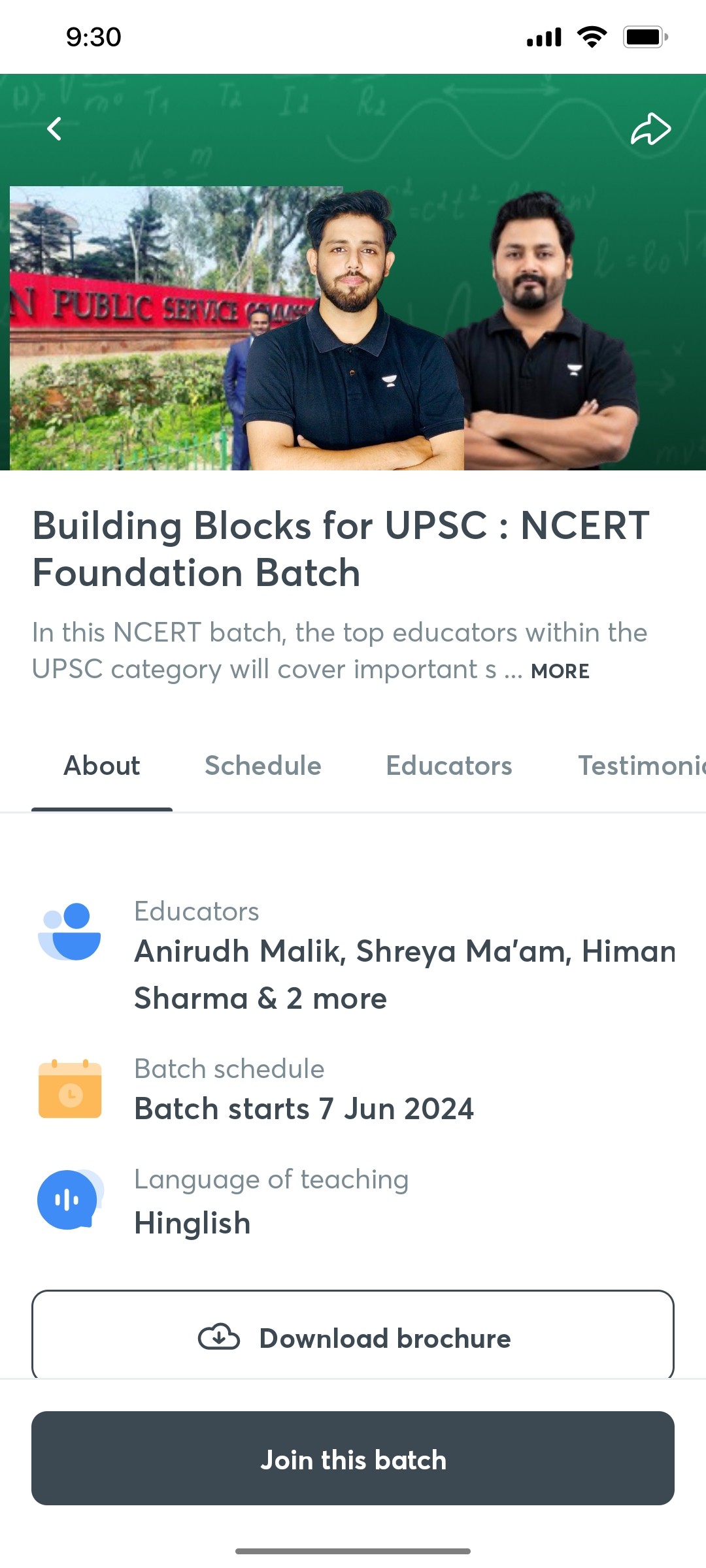Tap the blue language of teaching icon
The image size is (706, 1568).
pyautogui.click(x=70, y=1199)
